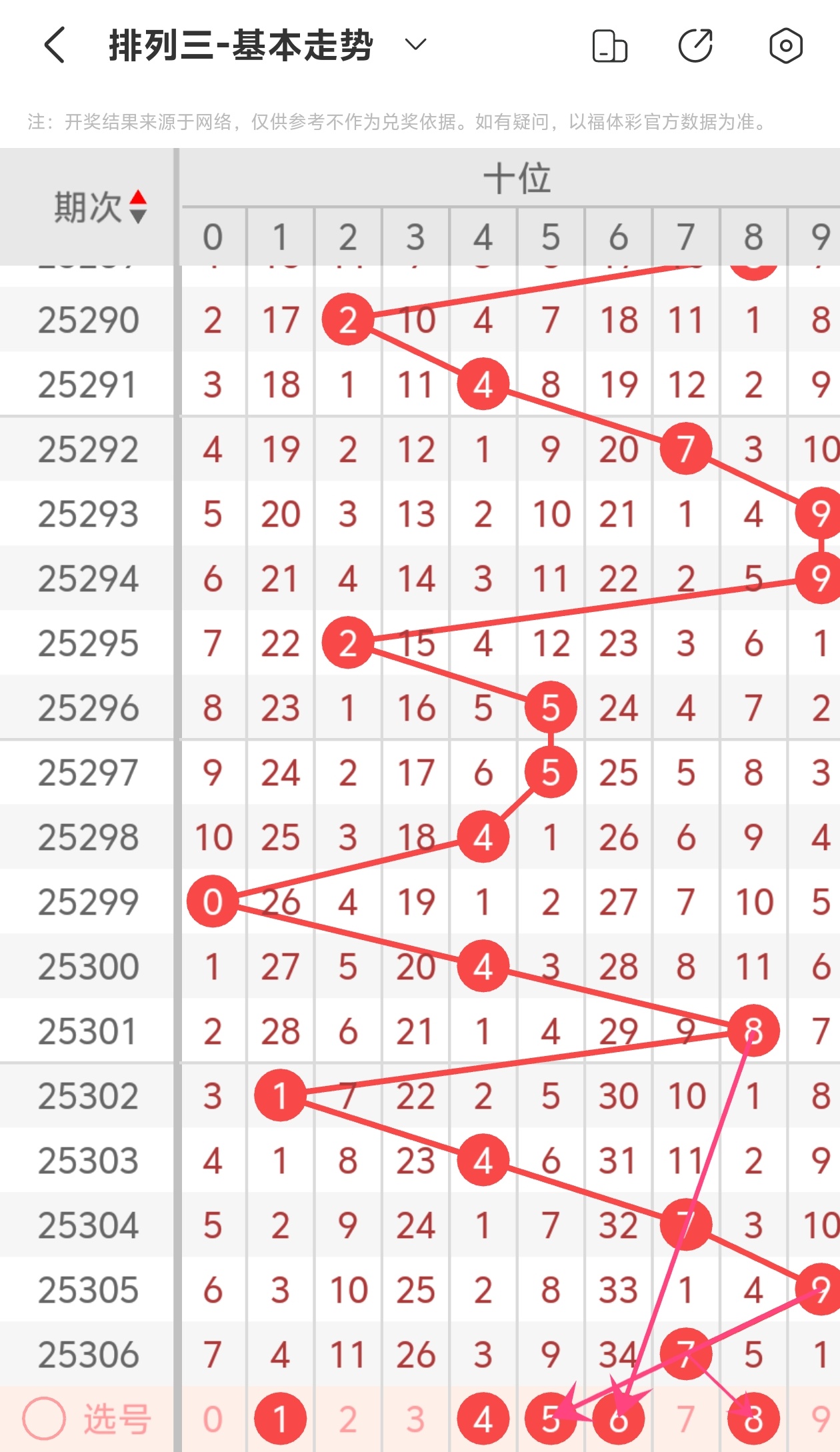Deselect number 1 in the 选号 row
This screenshot has height=1452, width=840.
[281, 1420]
